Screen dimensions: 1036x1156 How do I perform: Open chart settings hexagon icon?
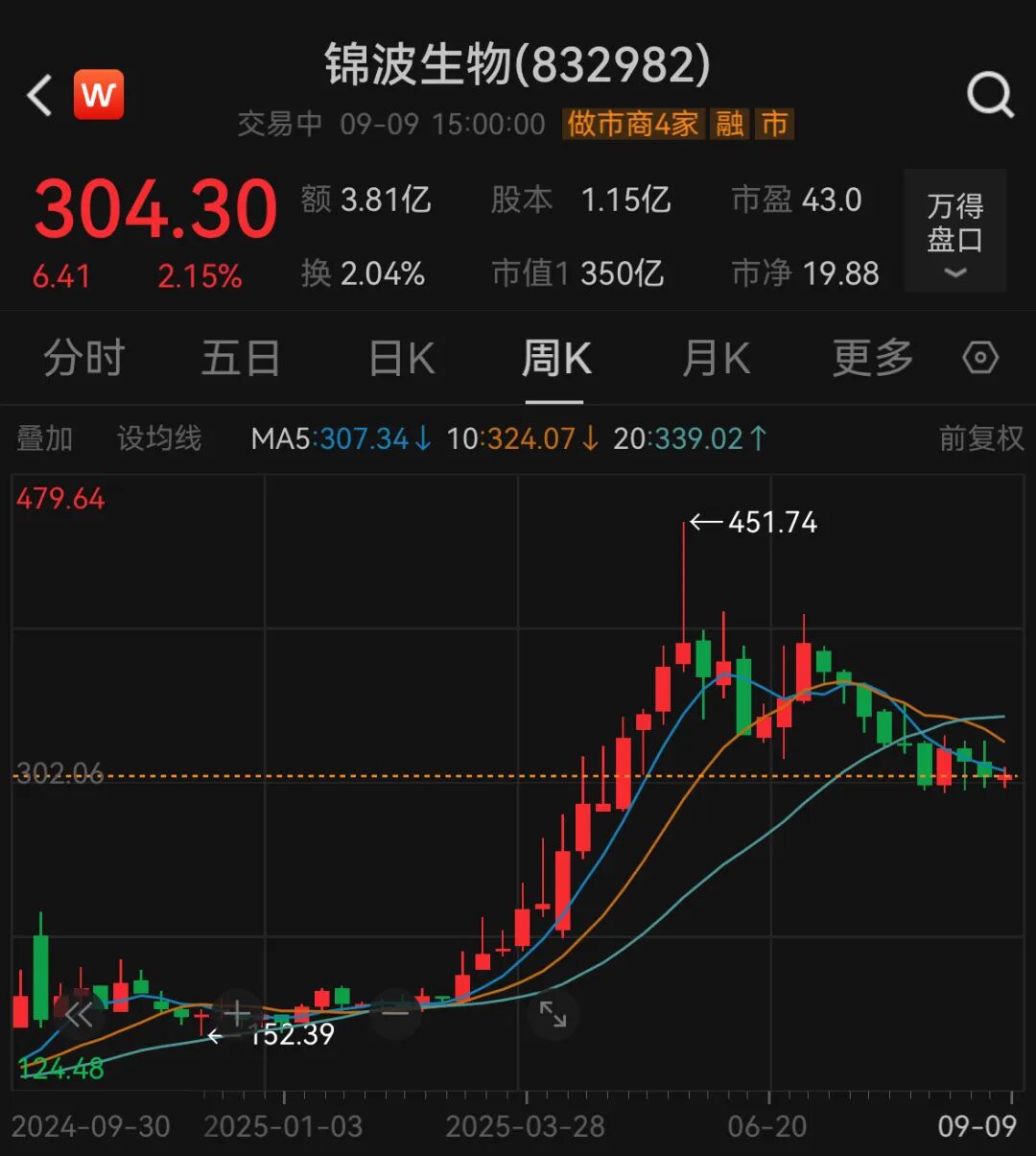(x=980, y=359)
